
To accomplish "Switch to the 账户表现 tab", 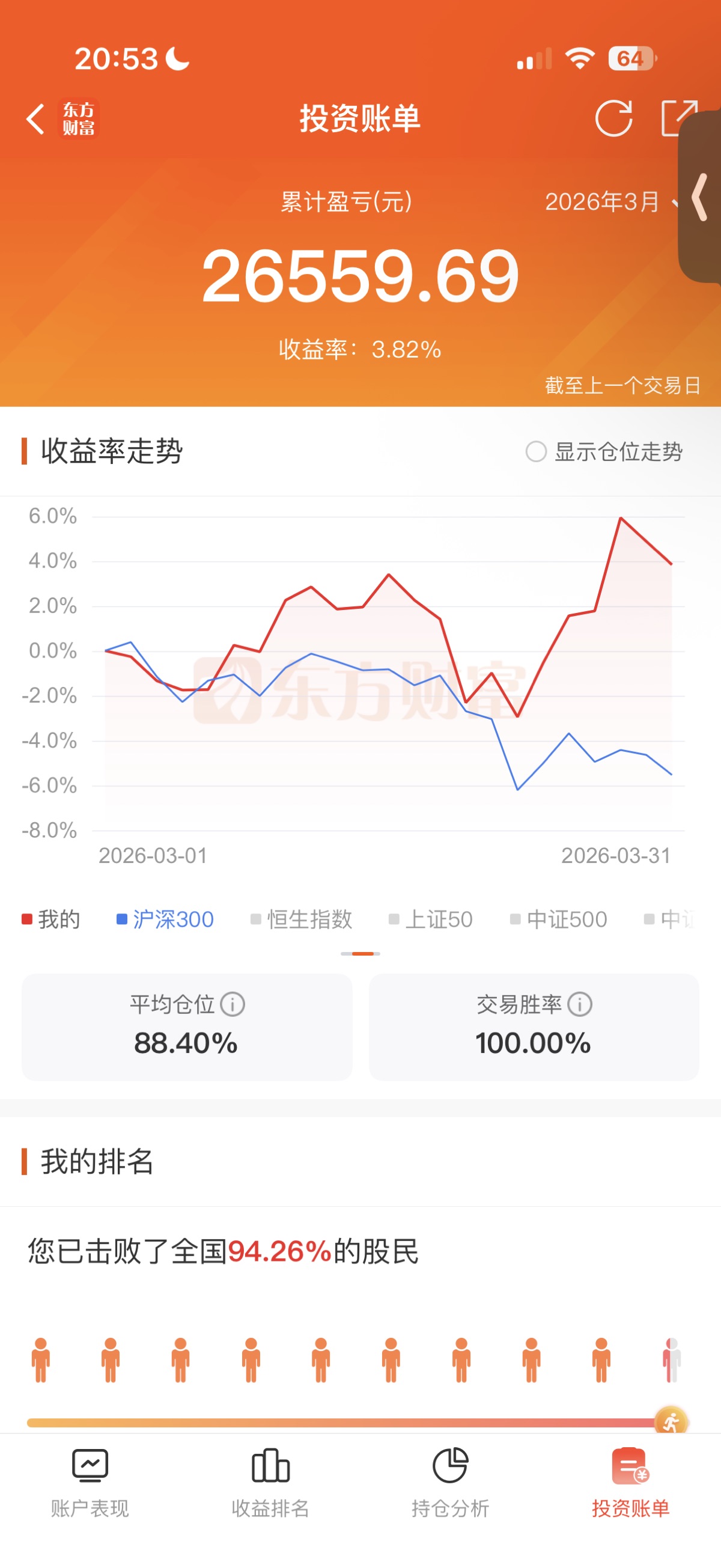I will click(90, 1483).
